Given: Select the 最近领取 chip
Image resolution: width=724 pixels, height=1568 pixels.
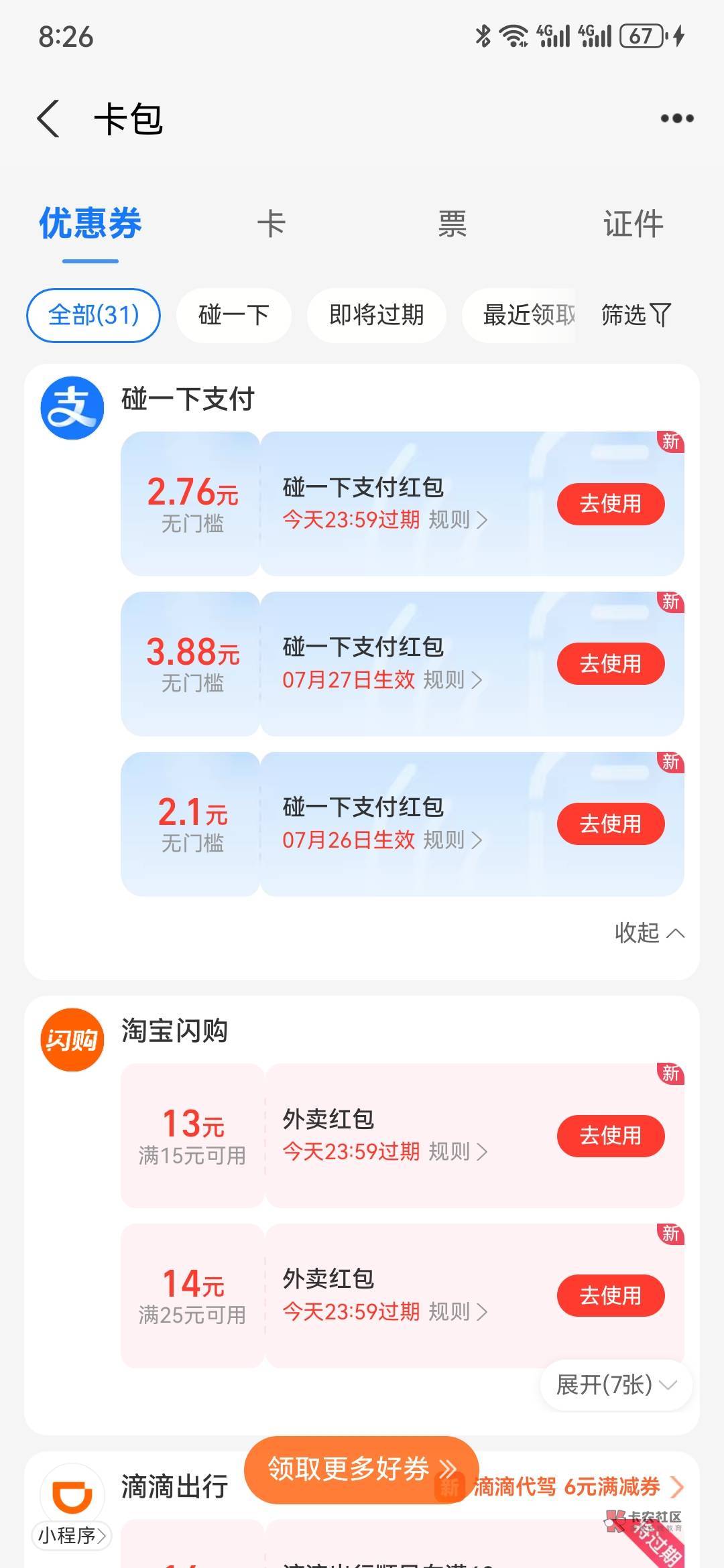Looking at the screenshot, I should tap(528, 315).
